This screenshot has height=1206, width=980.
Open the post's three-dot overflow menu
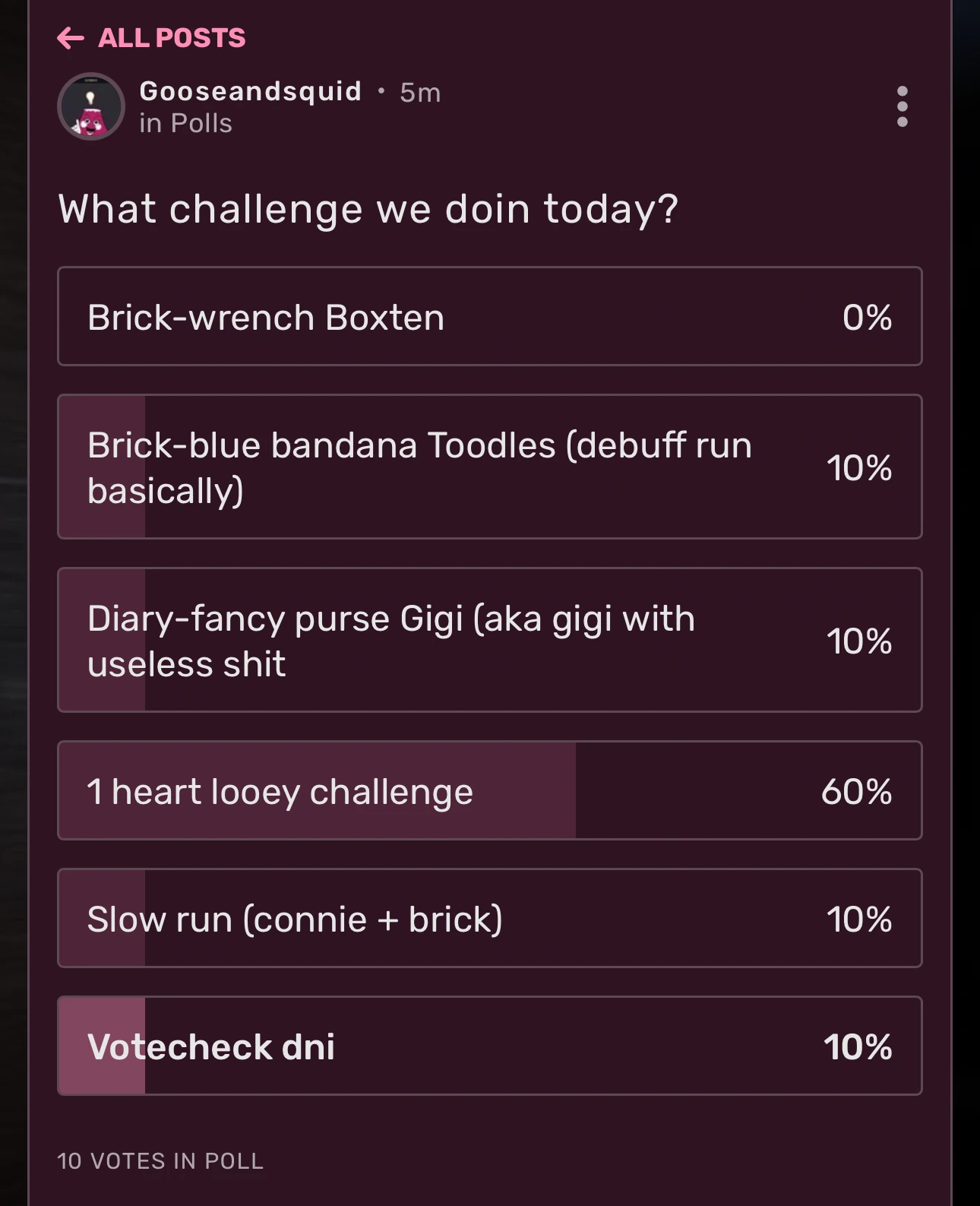902,106
